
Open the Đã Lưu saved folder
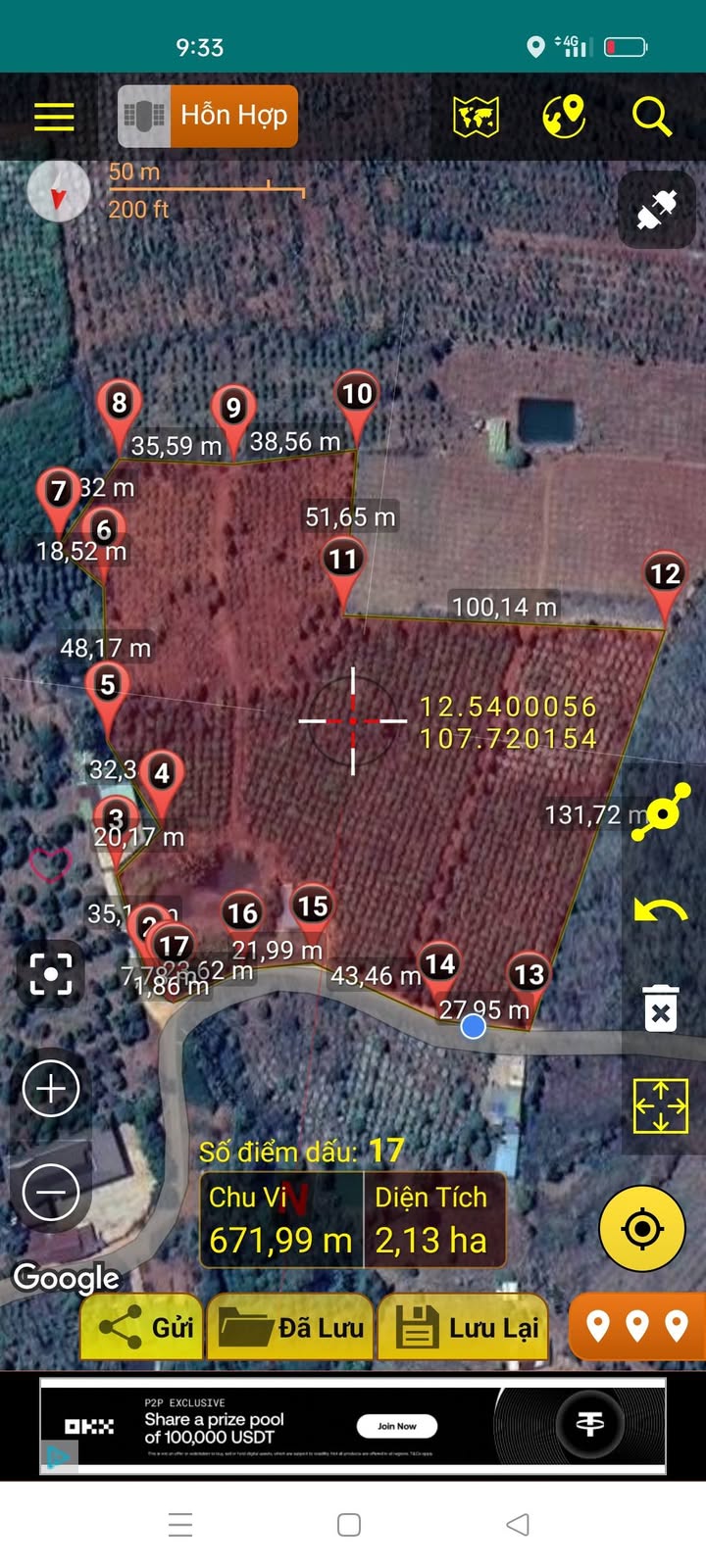[x=290, y=1328]
